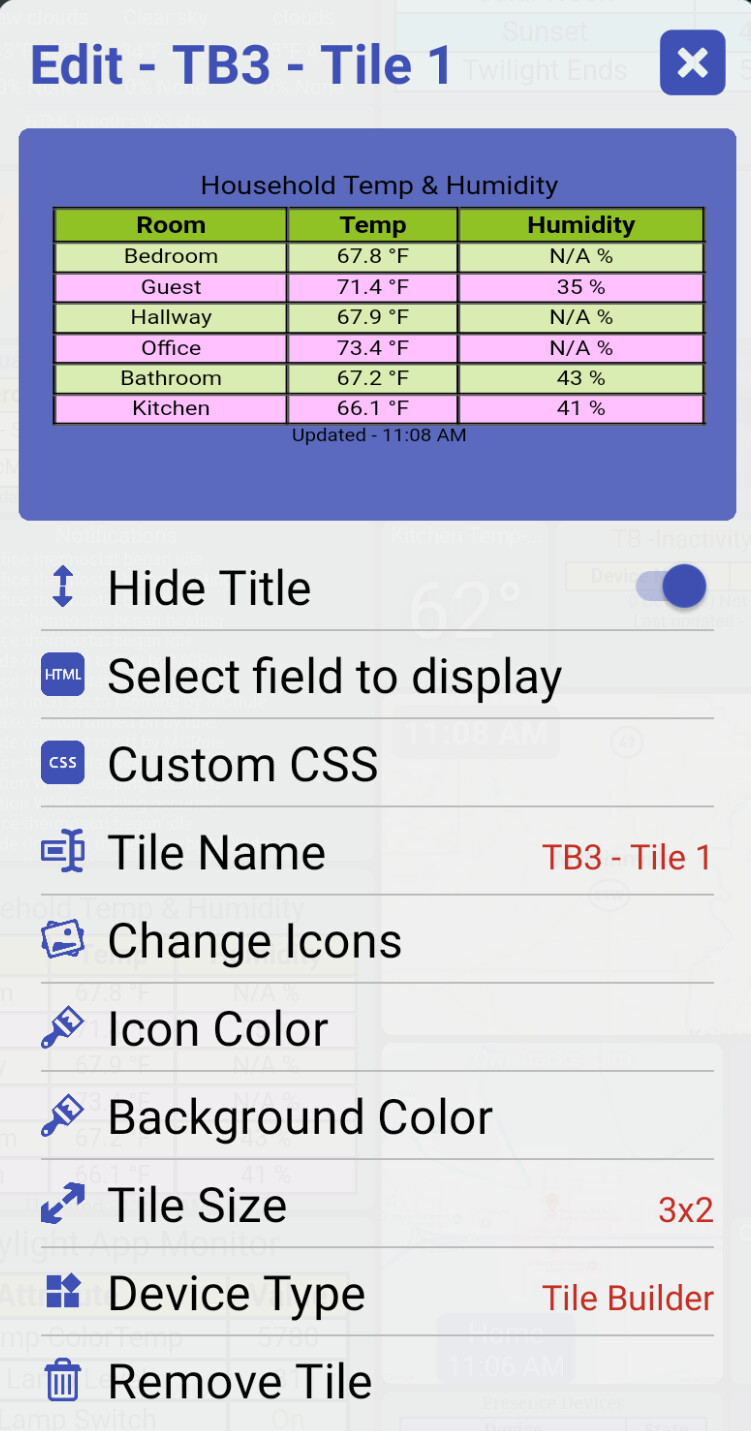Open the Custom CSS option
The image size is (751, 1431).
coord(377,764)
